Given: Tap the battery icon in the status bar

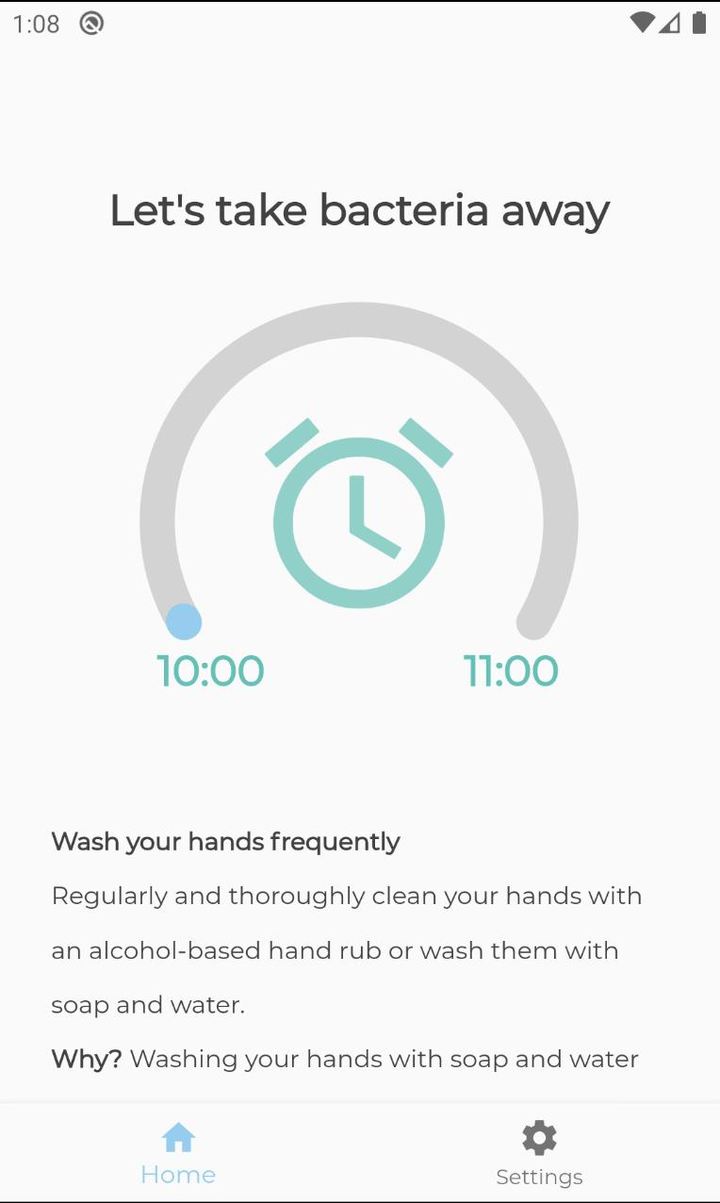Looking at the screenshot, I should [x=697, y=23].
